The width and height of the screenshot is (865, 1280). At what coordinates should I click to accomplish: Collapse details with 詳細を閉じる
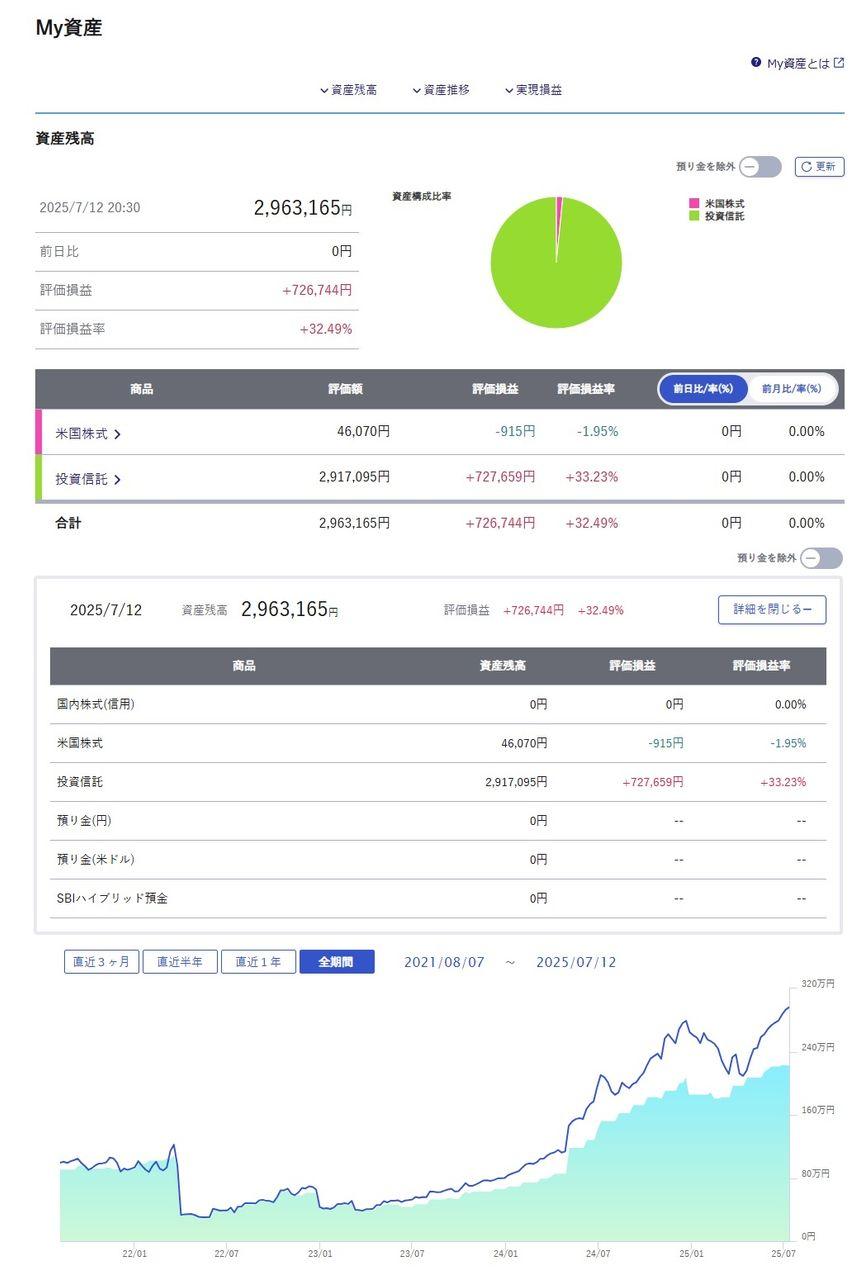pos(772,610)
